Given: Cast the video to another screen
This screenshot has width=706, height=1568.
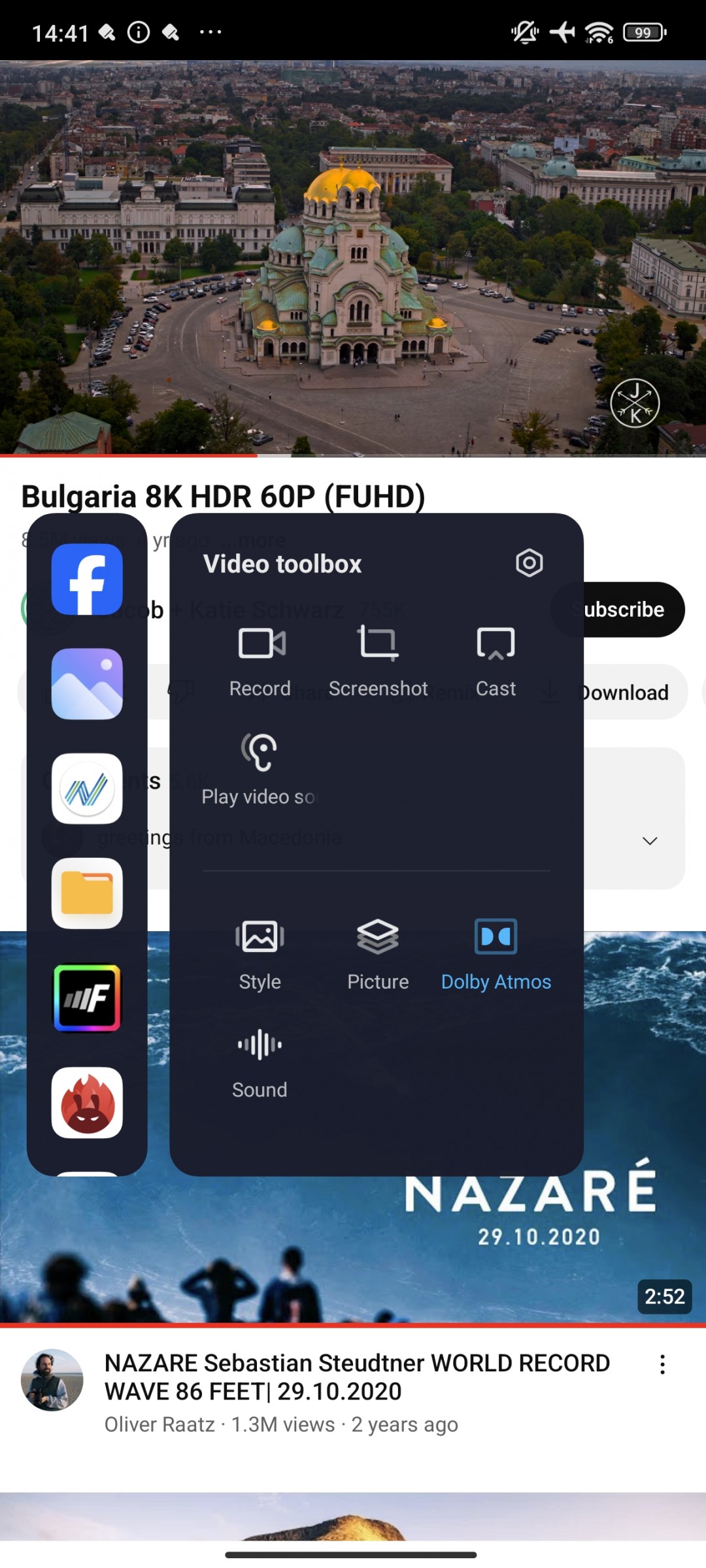Looking at the screenshot, I should pyautogui.click(x=496, y=660).
